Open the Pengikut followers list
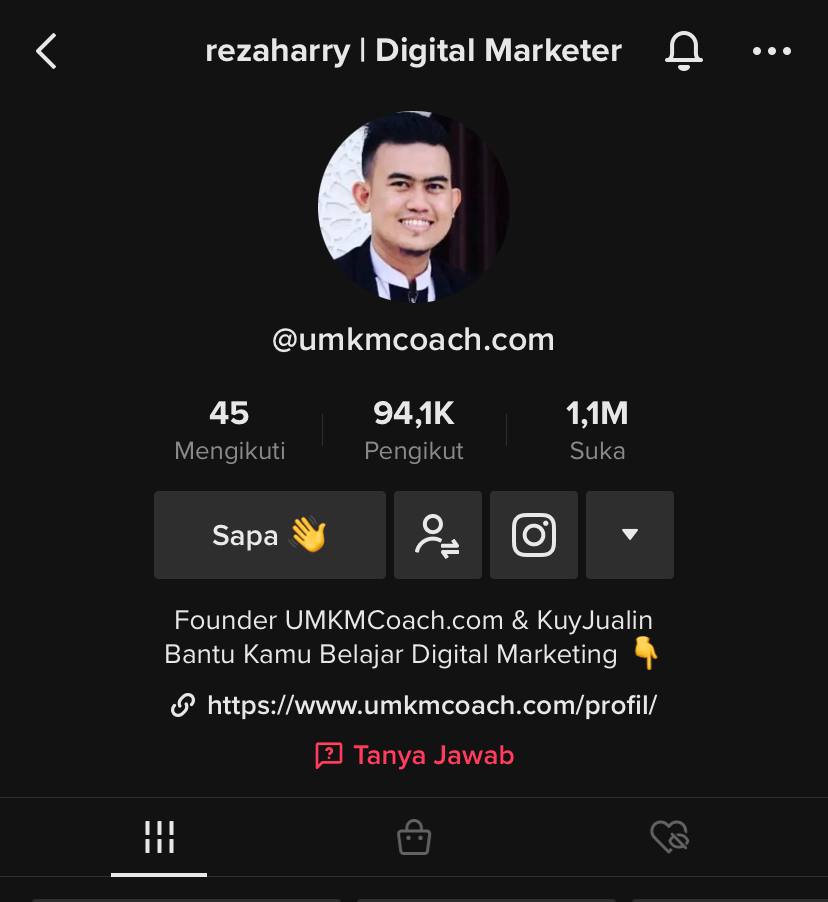The image size is (828, 902). pyautogui.click(x=414, y=430)
